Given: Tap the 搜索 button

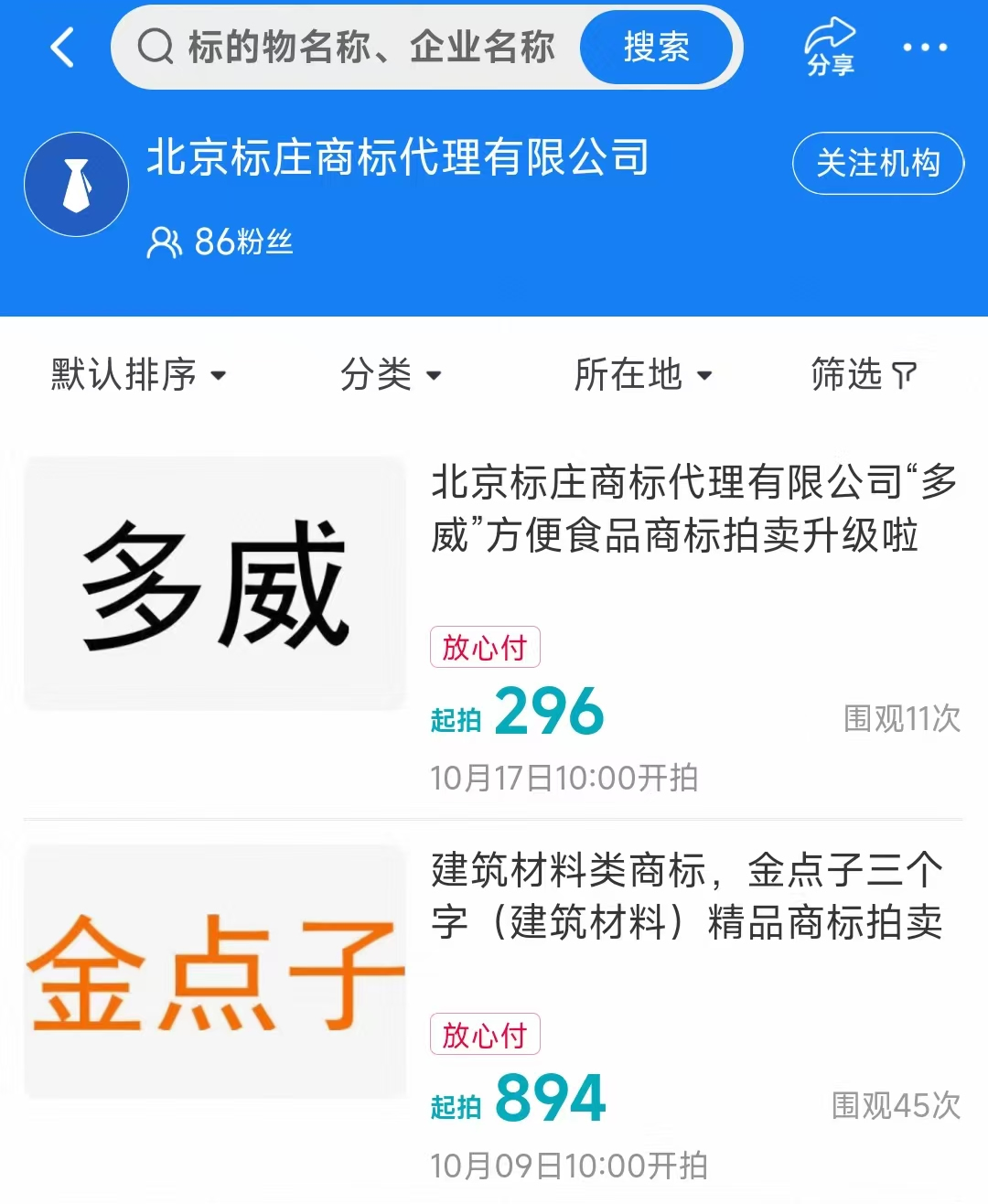Looking at the screenshot, I should [x=656, y=48].
